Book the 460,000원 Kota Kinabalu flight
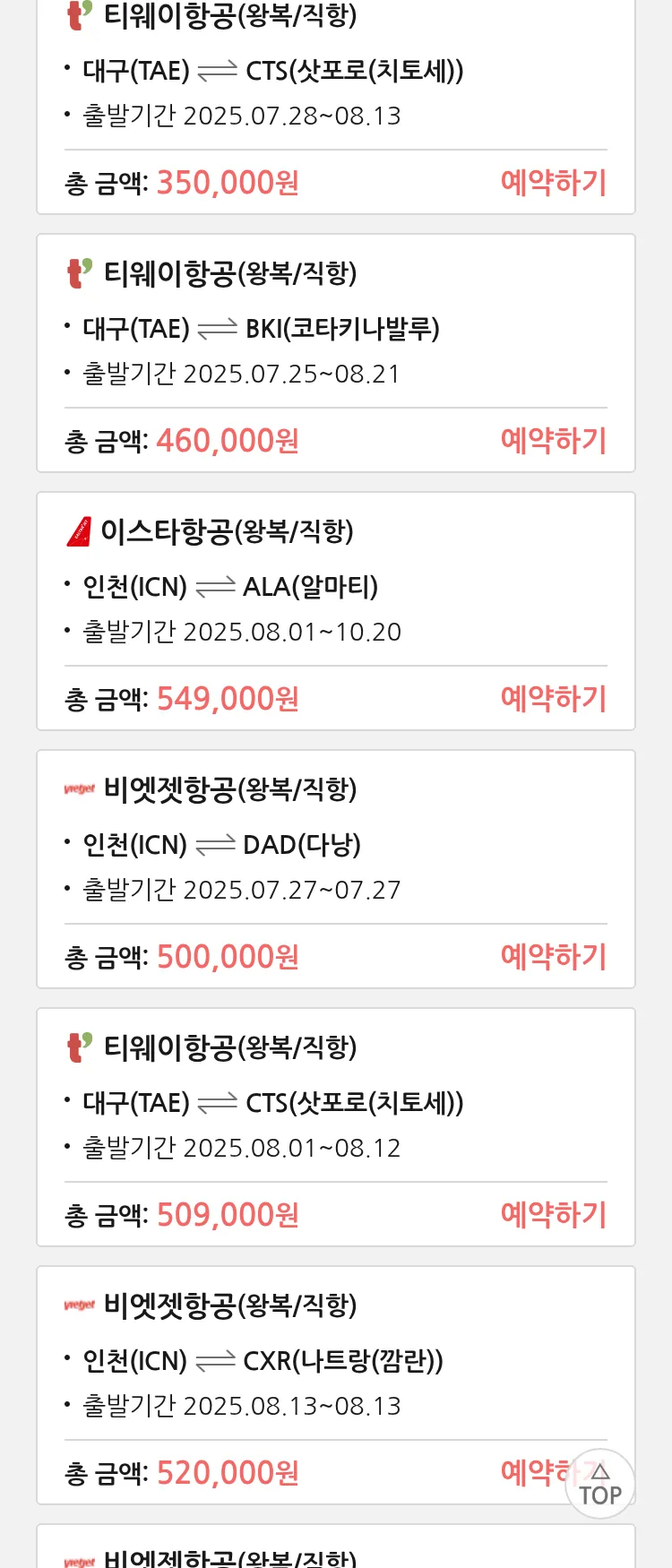 [553, 441]
